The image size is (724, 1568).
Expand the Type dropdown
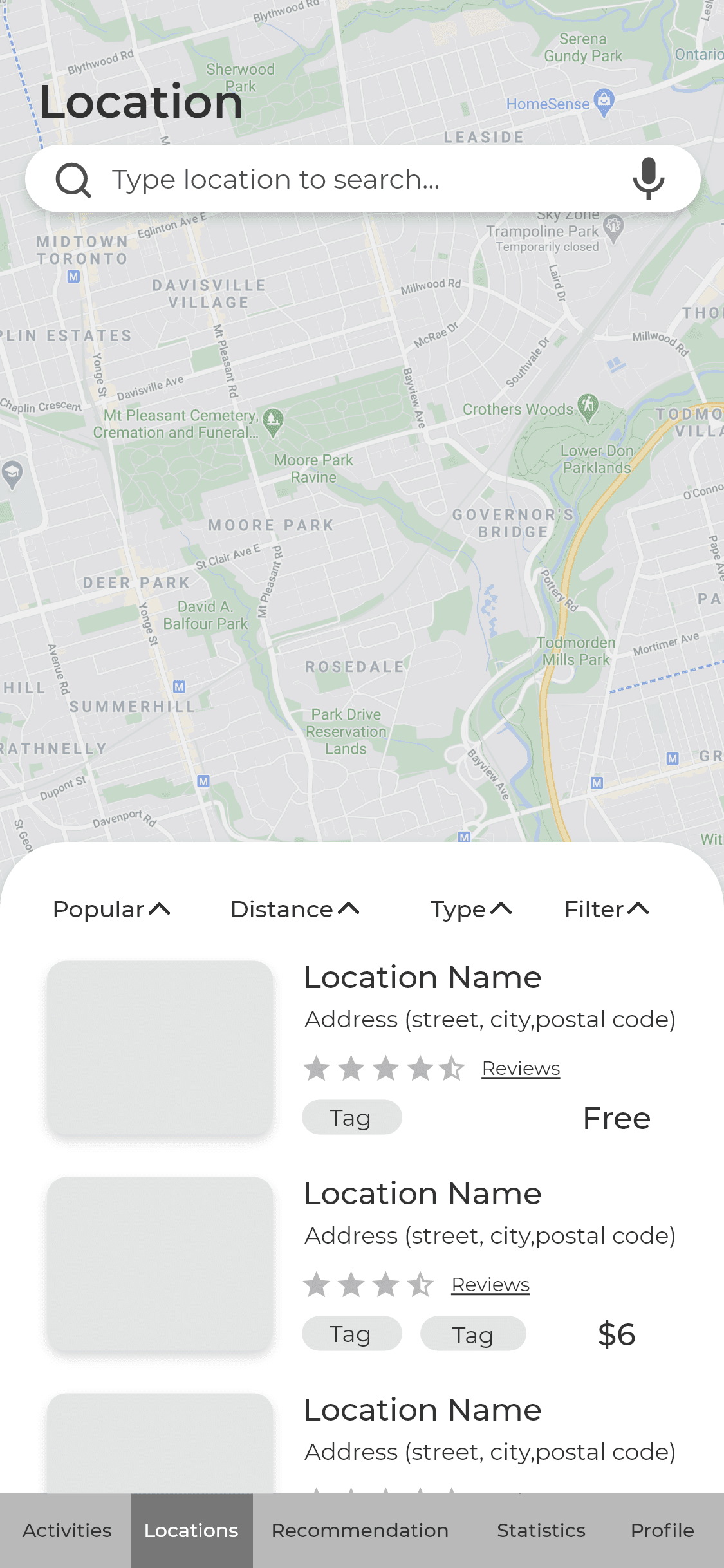(471, 910)
